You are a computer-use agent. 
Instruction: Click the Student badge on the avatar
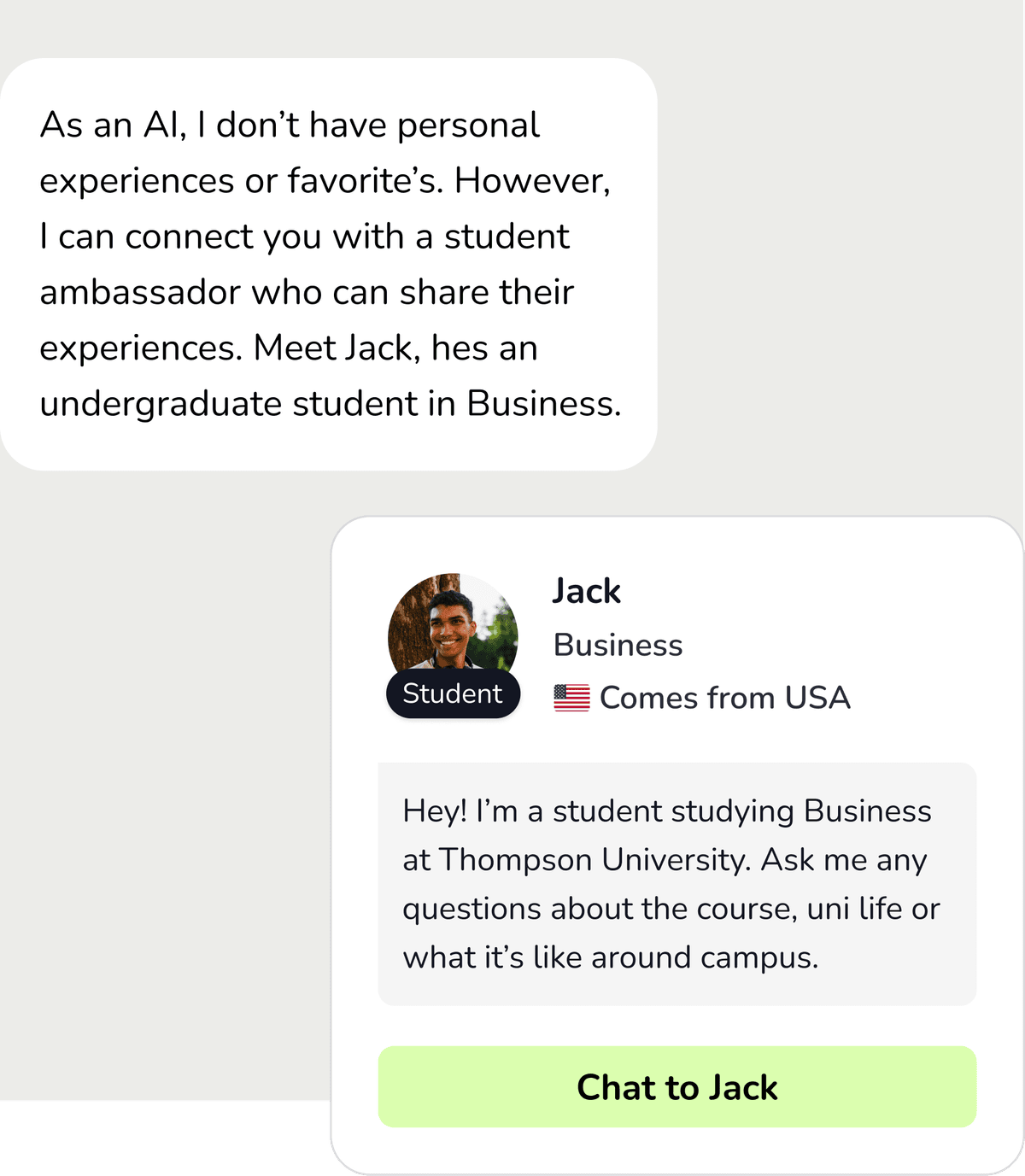452,693
